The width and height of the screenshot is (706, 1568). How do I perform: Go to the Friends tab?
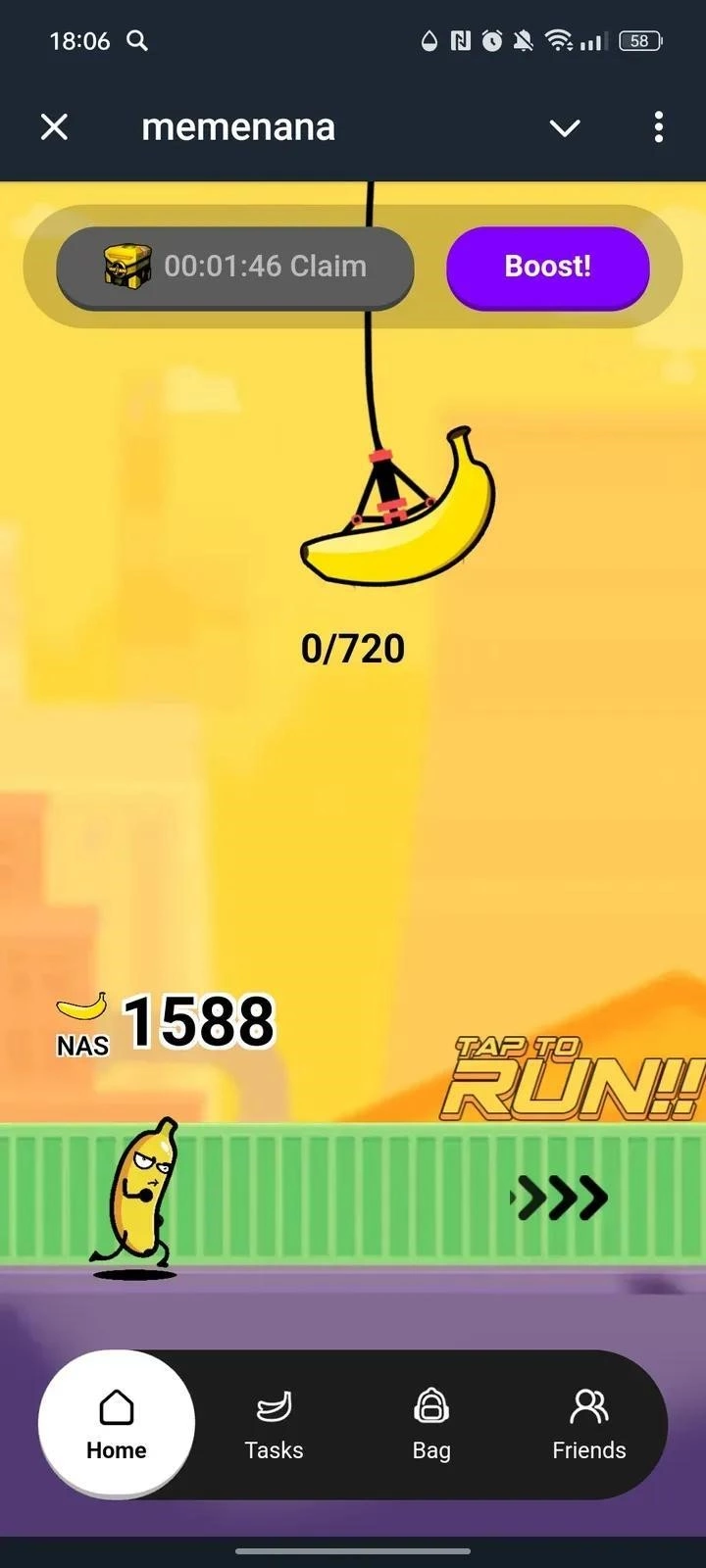[588, 1424]
